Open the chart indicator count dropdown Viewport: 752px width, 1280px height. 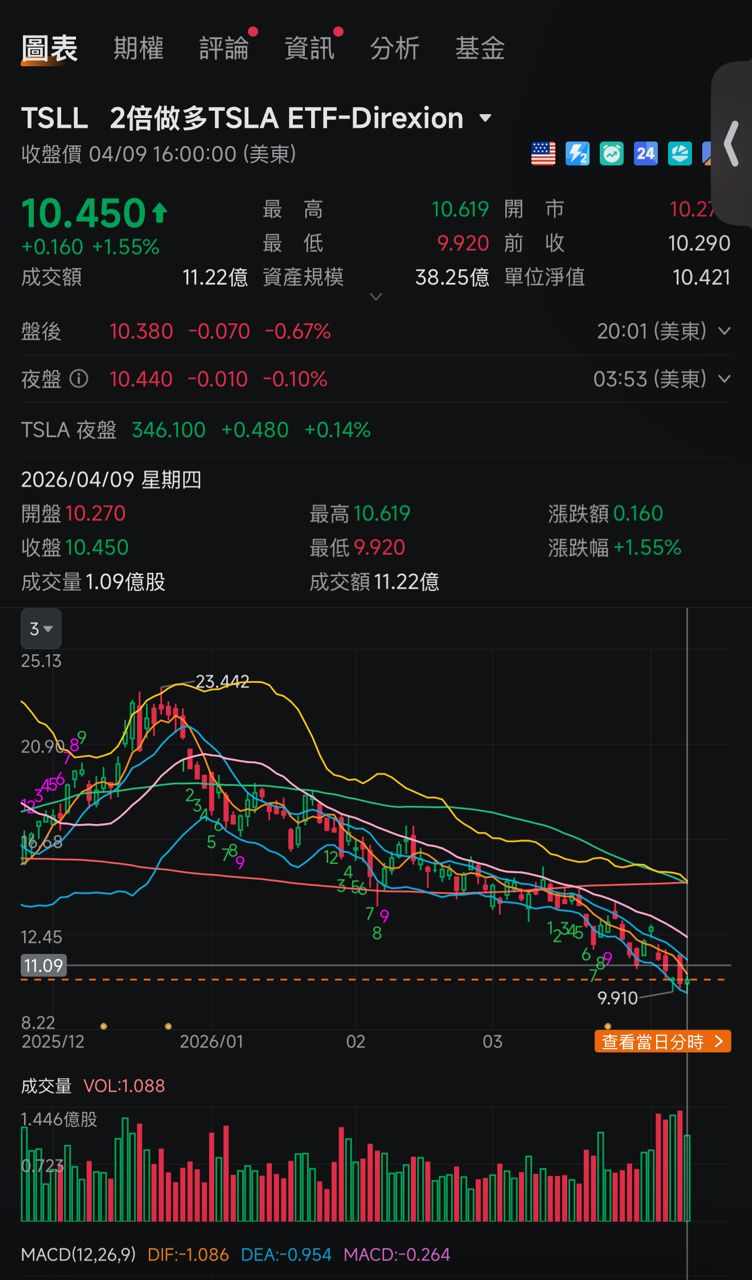(41, 629)
